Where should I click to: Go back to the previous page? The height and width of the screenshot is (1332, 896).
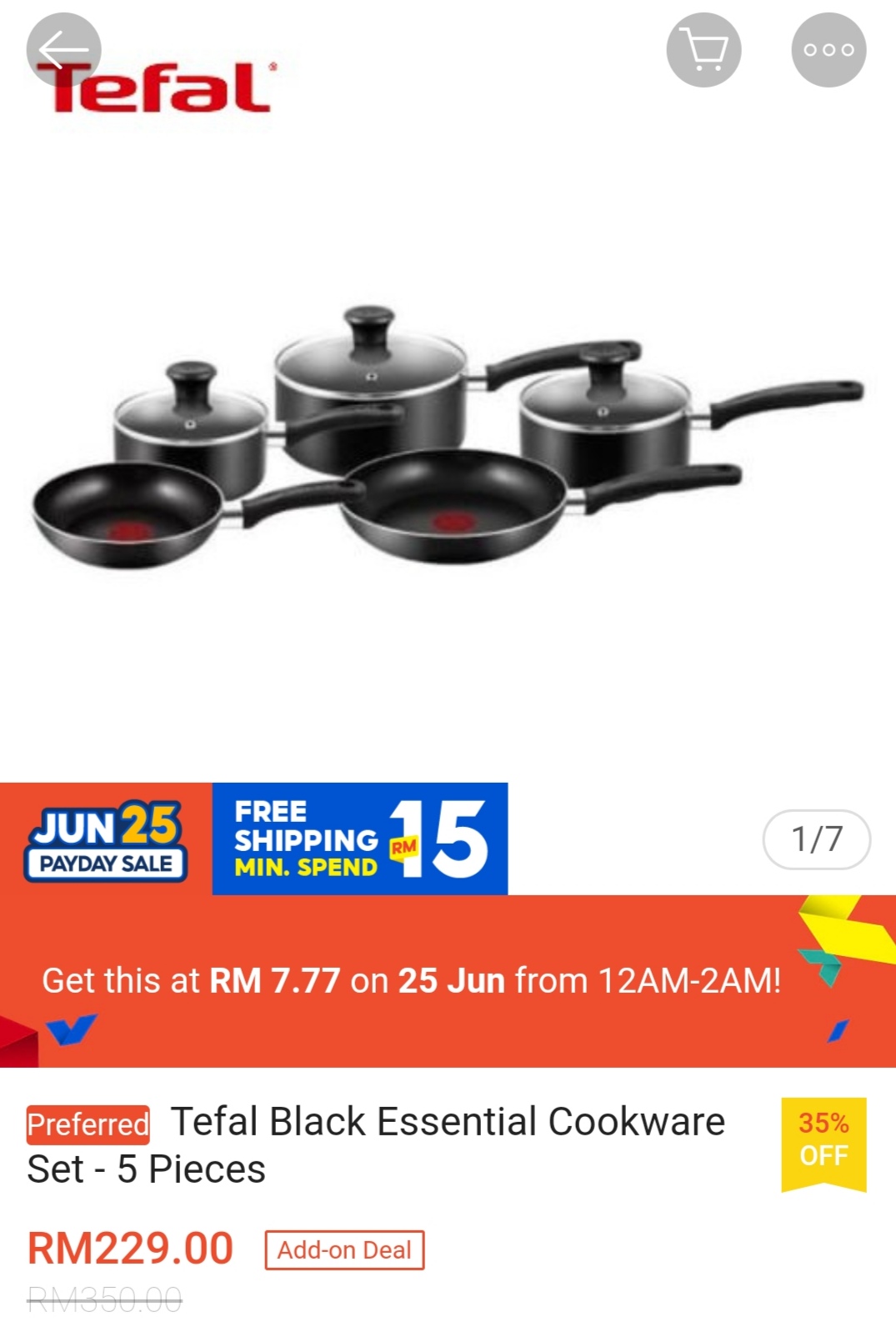[63, 50]
